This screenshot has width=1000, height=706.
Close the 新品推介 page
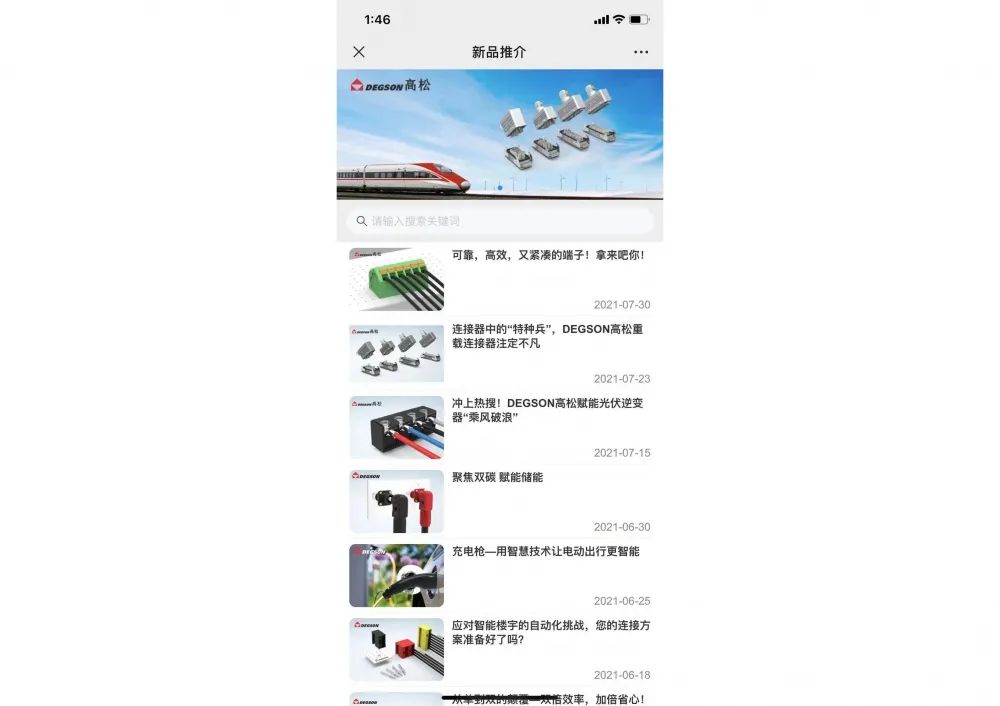359,52
